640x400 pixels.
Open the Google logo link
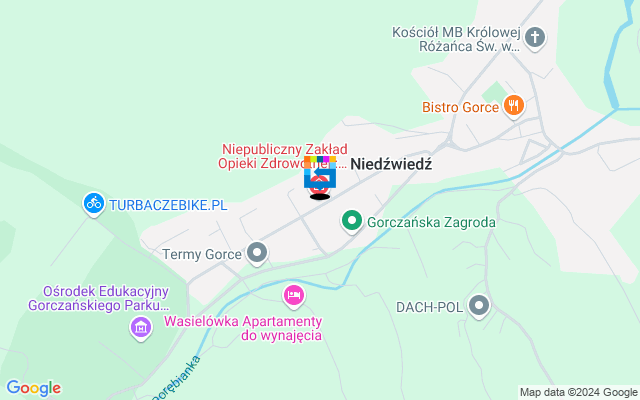coord(33,388)
